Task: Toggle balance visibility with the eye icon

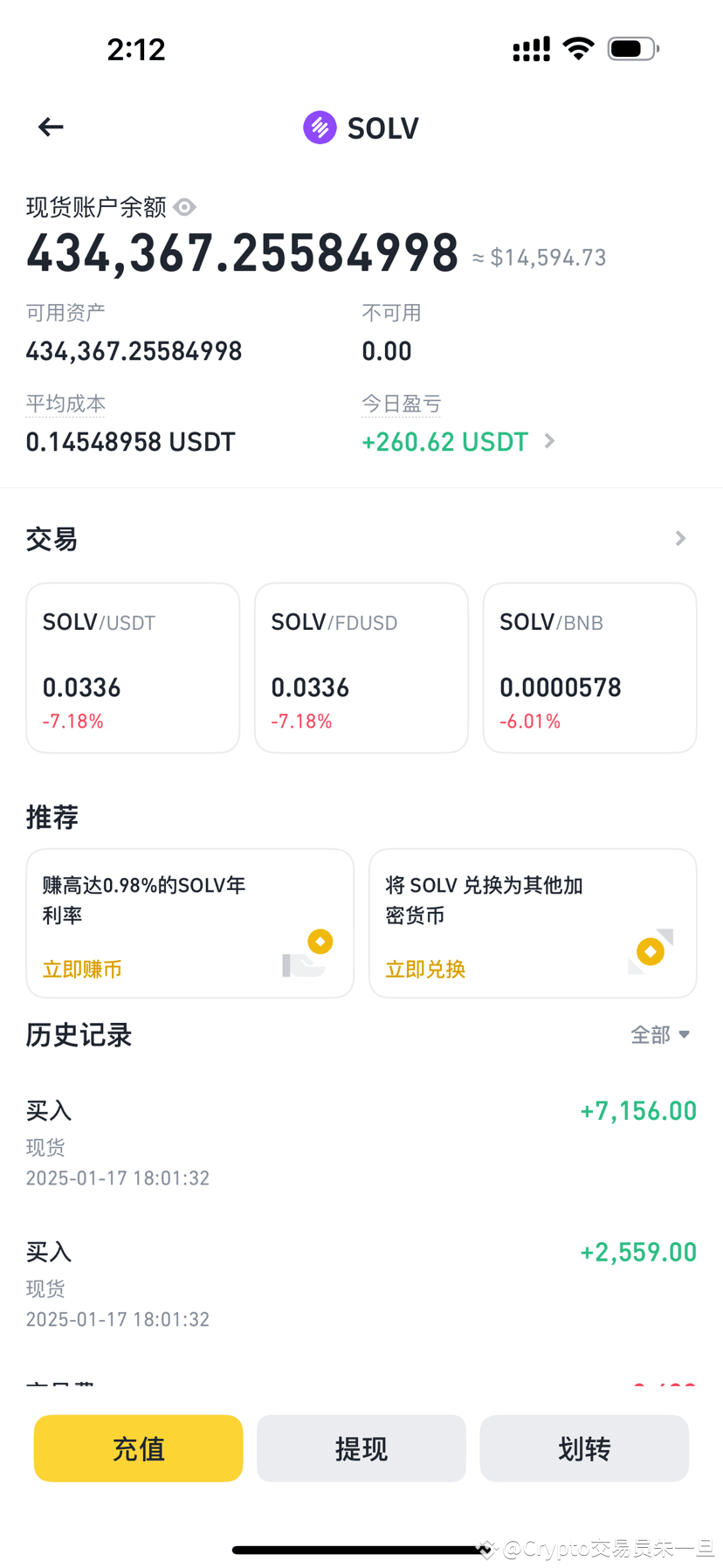Action: pos(183,207)
